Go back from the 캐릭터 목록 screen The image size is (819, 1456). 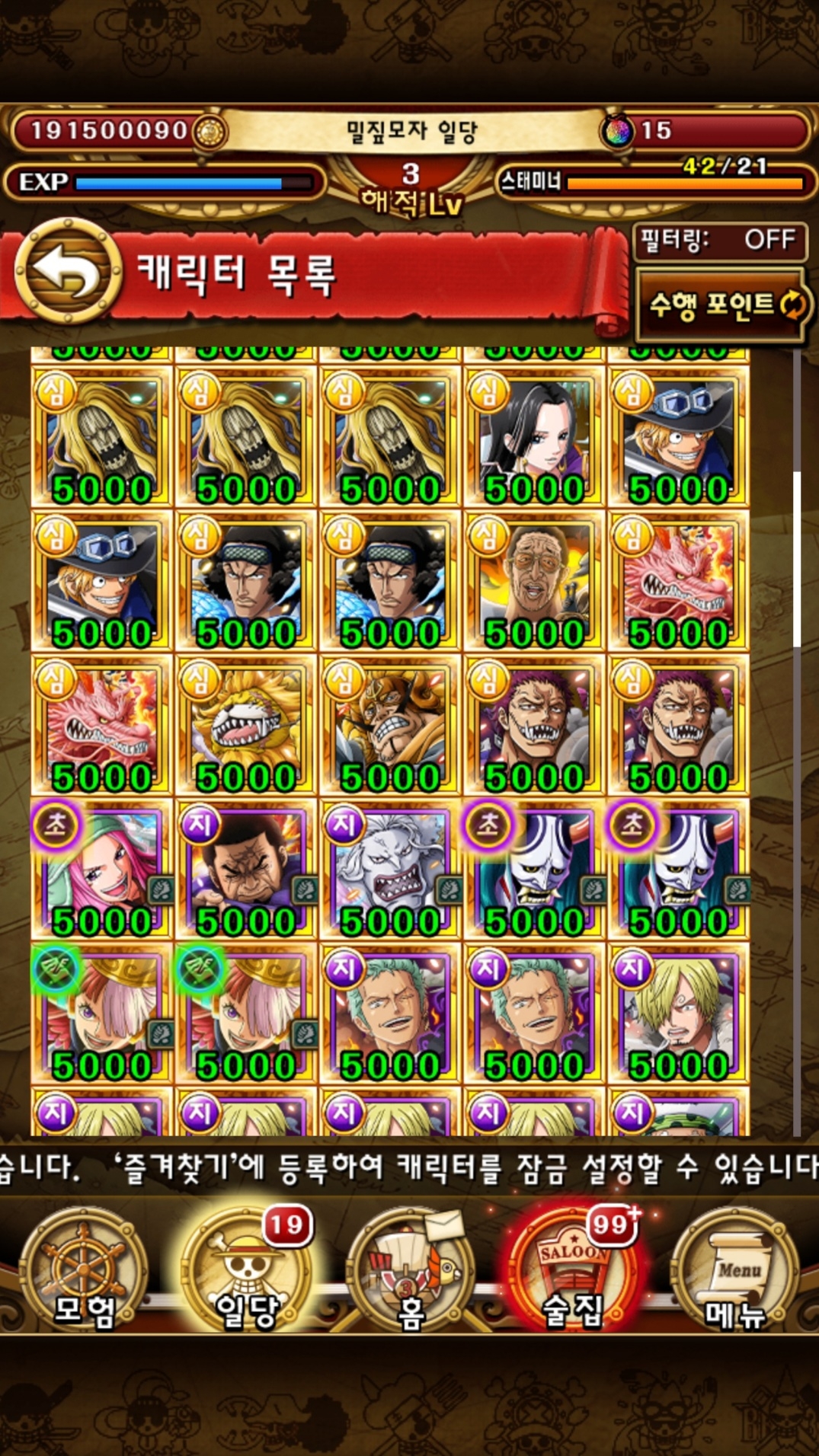[69, 271]
